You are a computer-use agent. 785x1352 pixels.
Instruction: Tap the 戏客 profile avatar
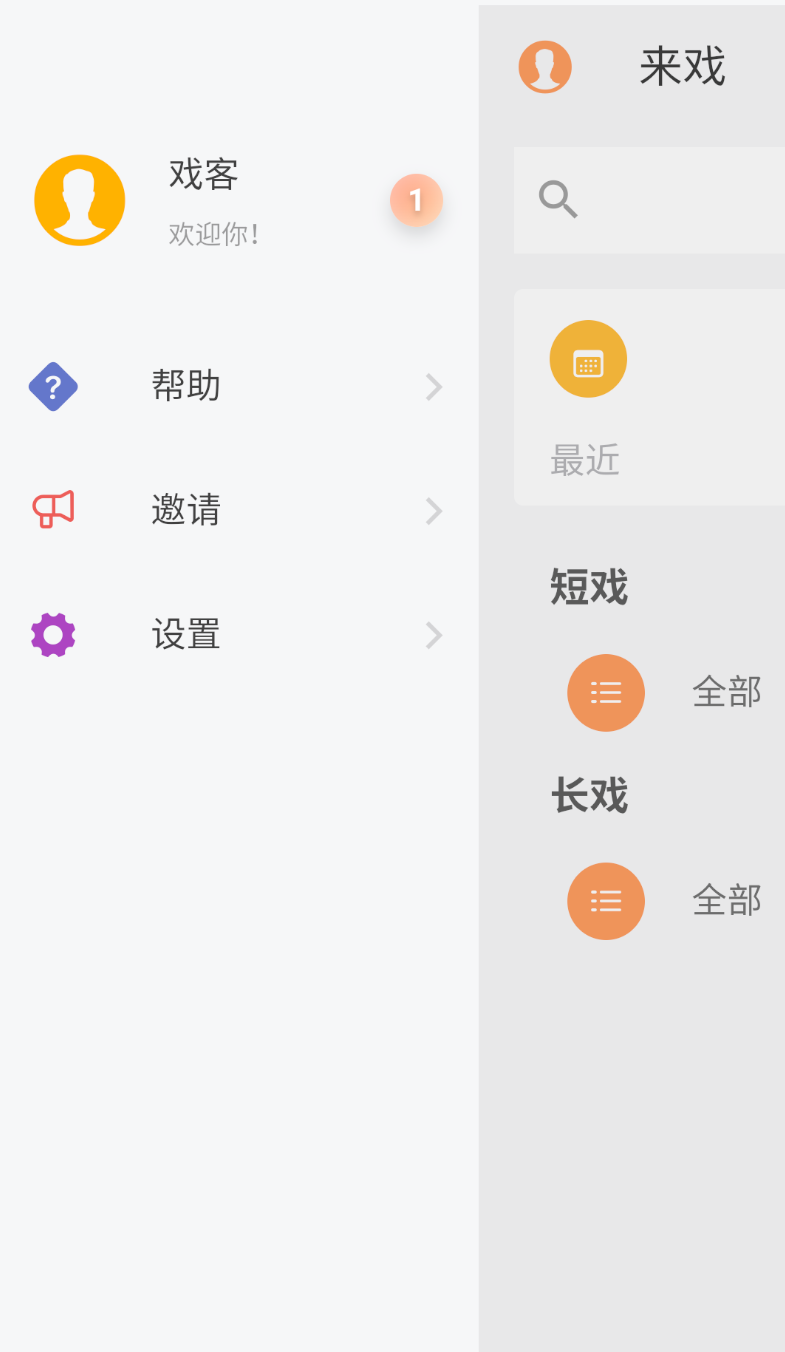coord(80,200)
